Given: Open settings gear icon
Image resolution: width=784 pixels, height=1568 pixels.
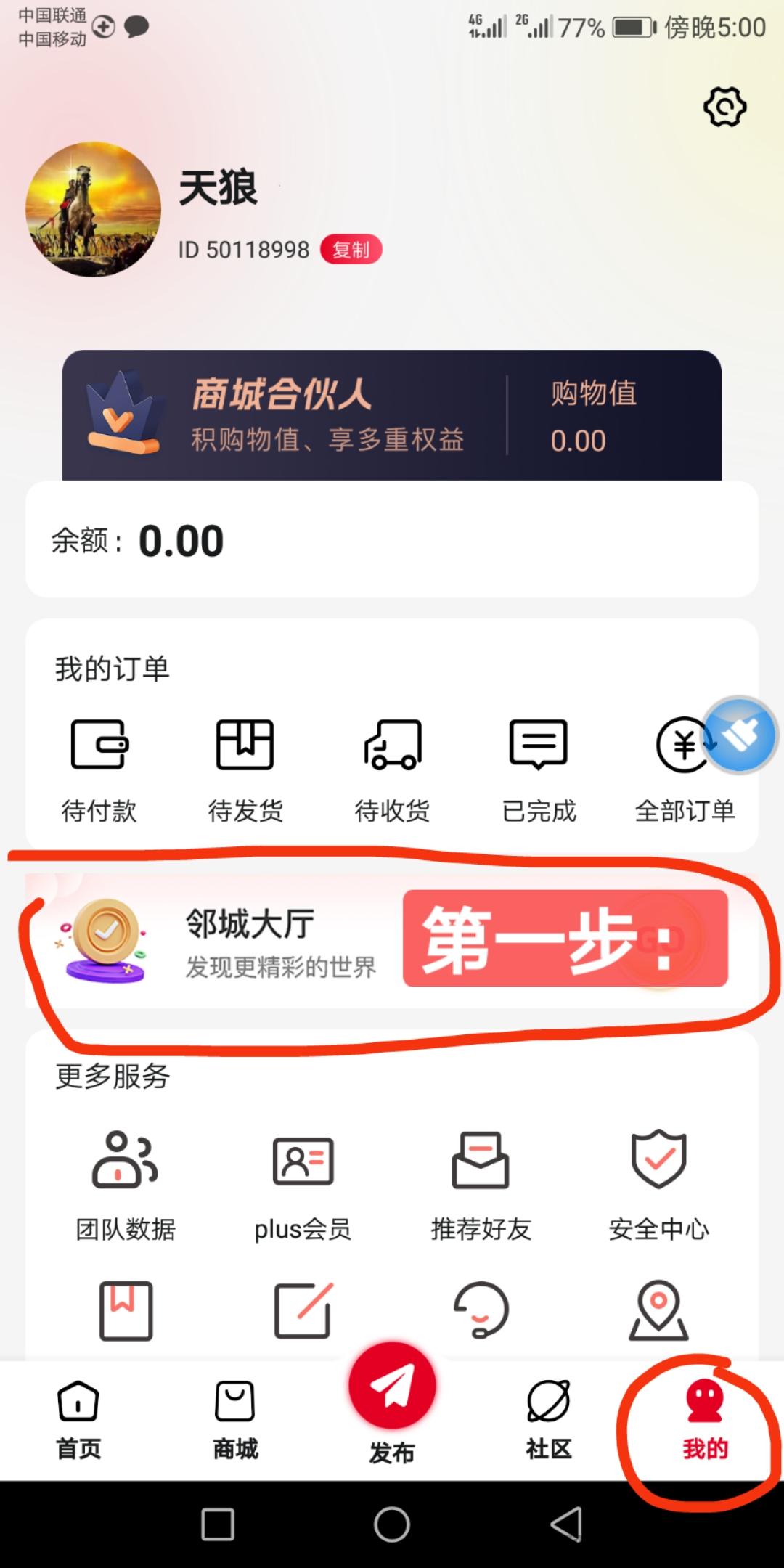Looking at the screenshot, I should pos(724,107).
